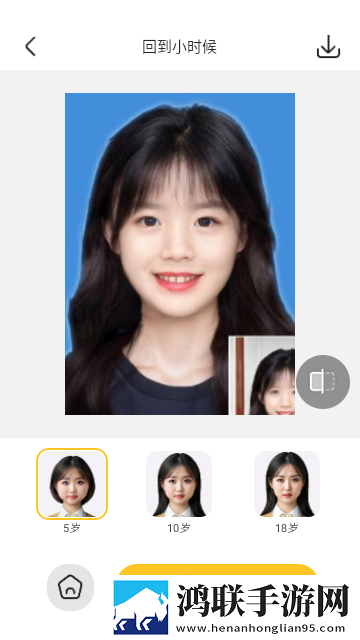
Task: Tap the yellow button at the bottom
Action: [x=218, y=570]
